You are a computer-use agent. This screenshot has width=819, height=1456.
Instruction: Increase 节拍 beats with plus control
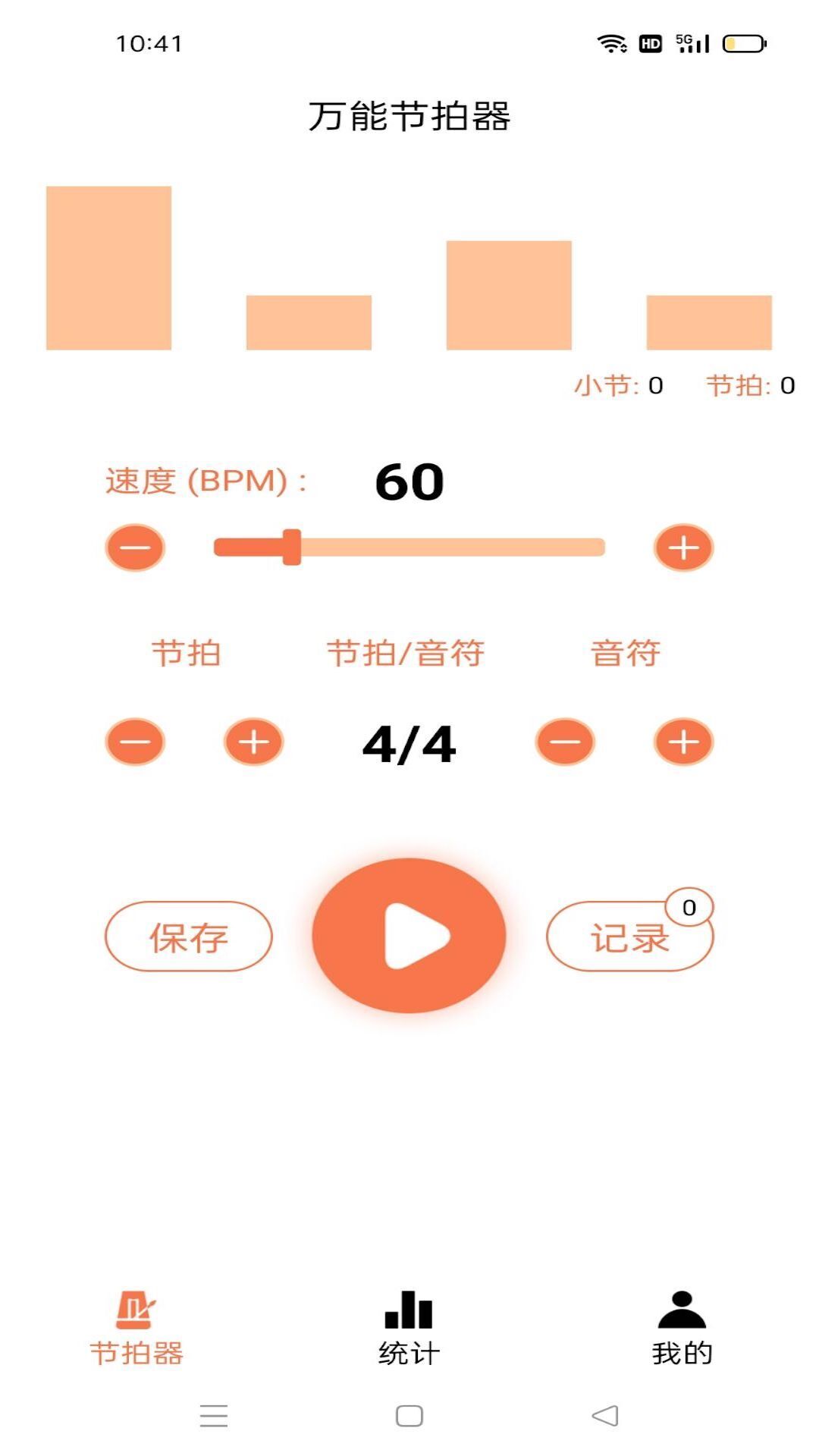pyautogui.click(x=253, y=742)
